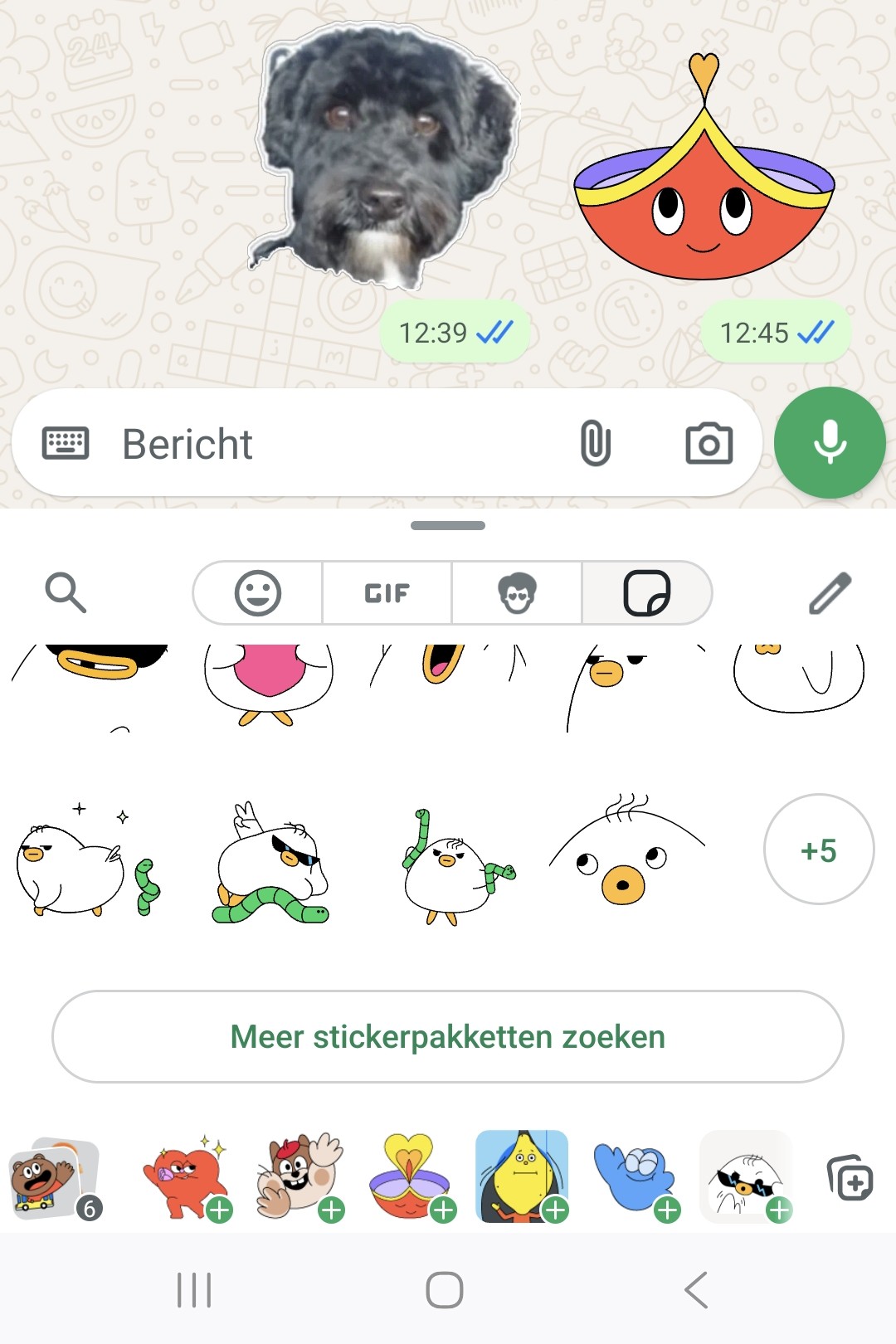Expand the remaining stickers with +5
This screenshot has height=1344, width=896.
tap(818, 850)
